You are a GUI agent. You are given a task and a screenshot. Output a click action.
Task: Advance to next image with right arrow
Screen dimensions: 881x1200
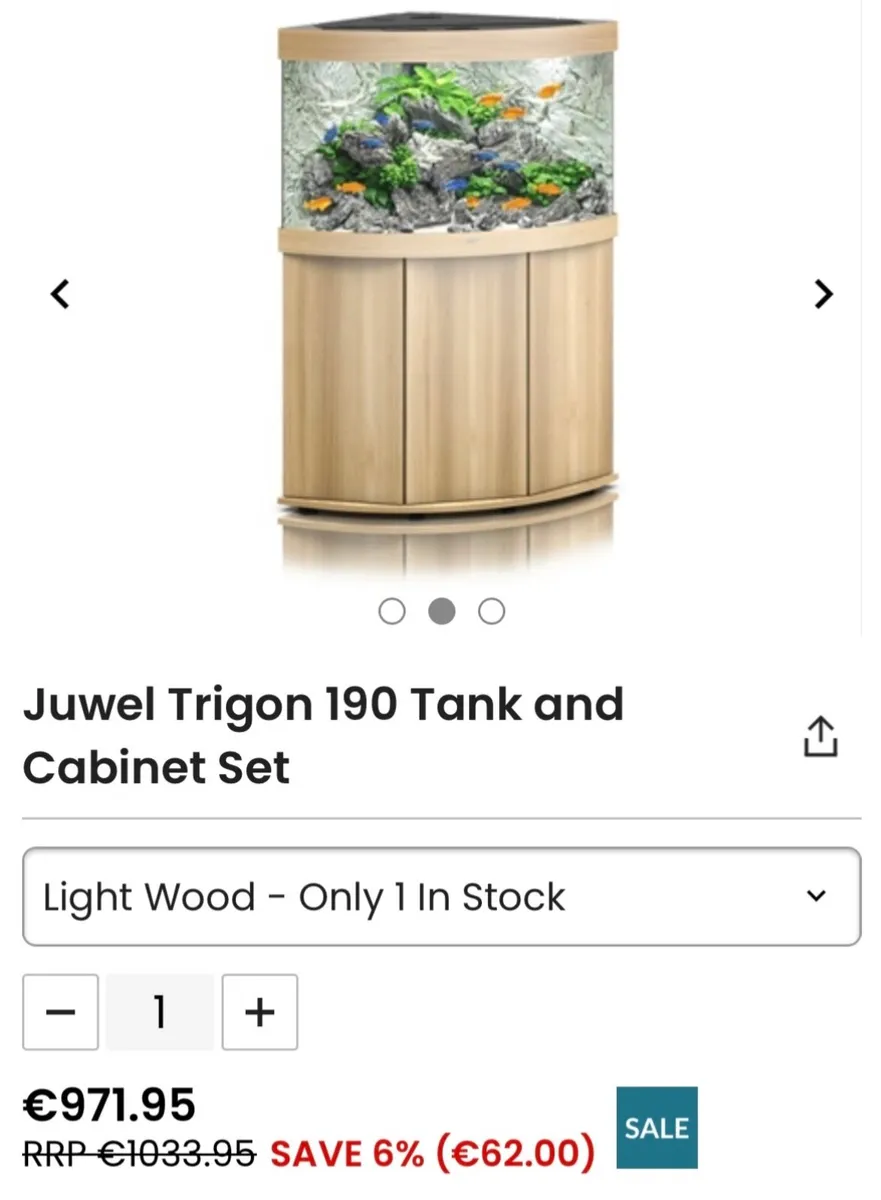(823, 294)
